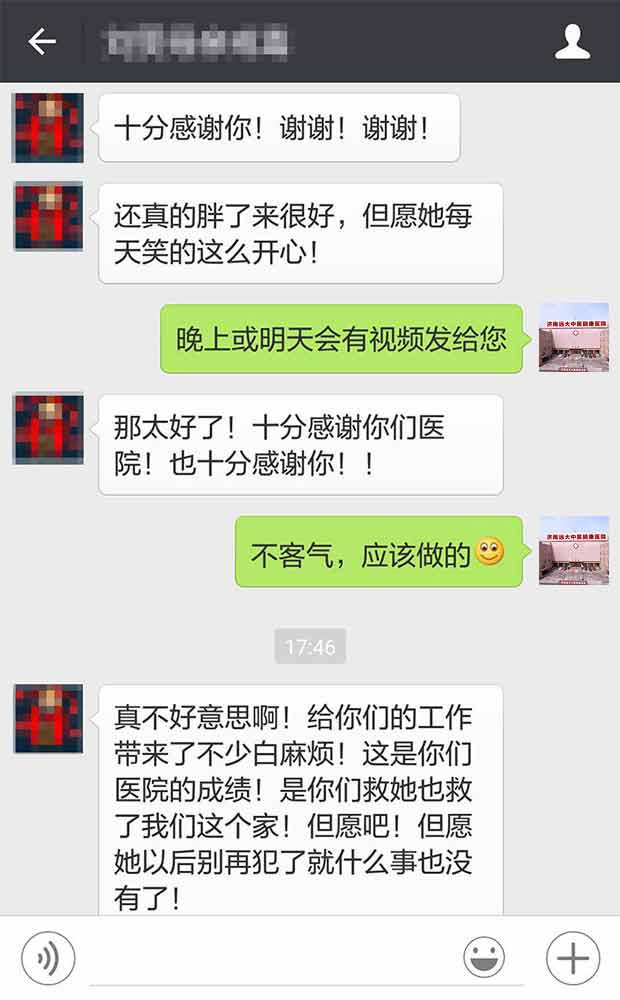Go back using the top-left arrow

pos(42,41)
